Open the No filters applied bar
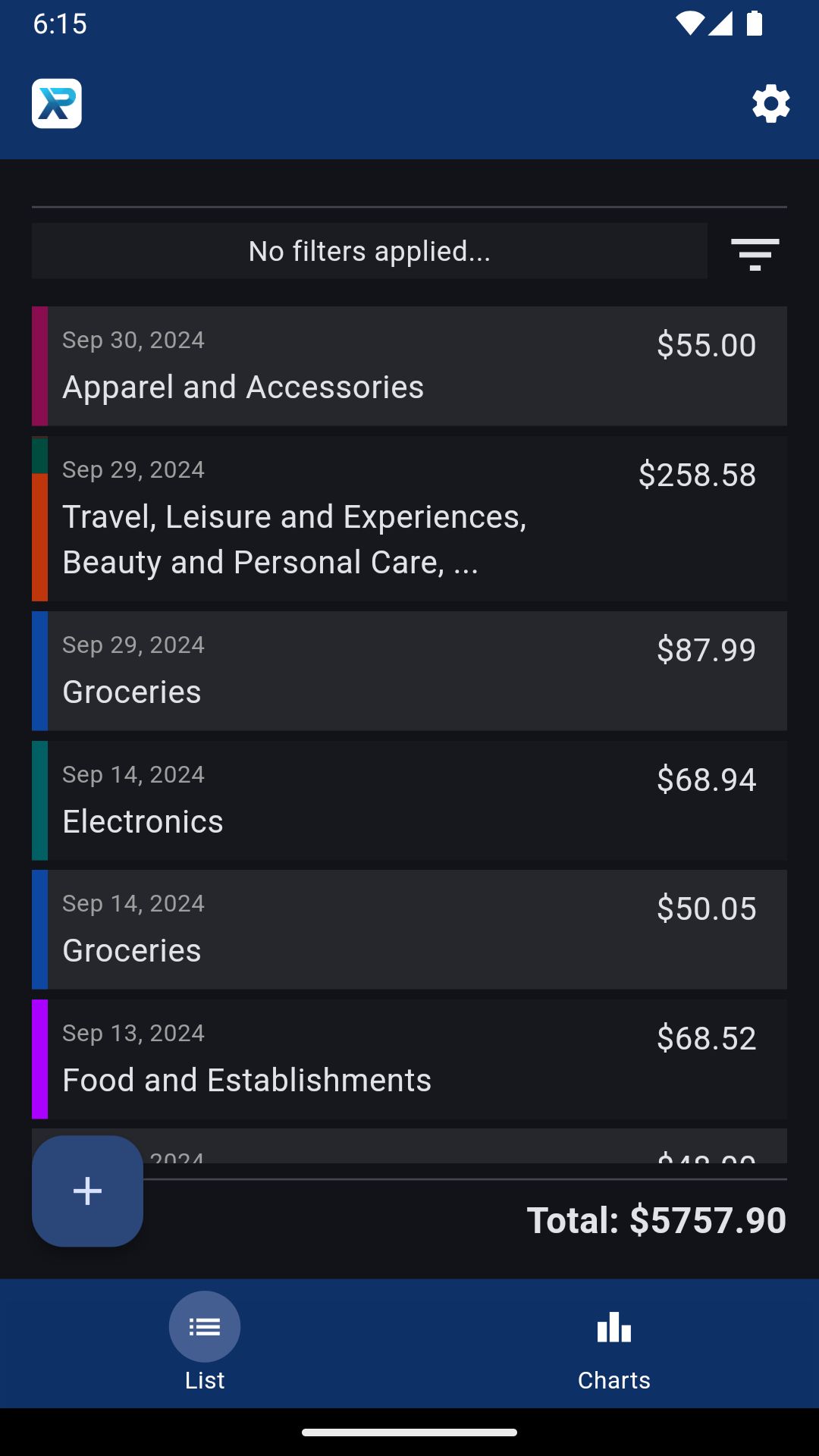Screen dimensions: 819x1456 [369, 250]
